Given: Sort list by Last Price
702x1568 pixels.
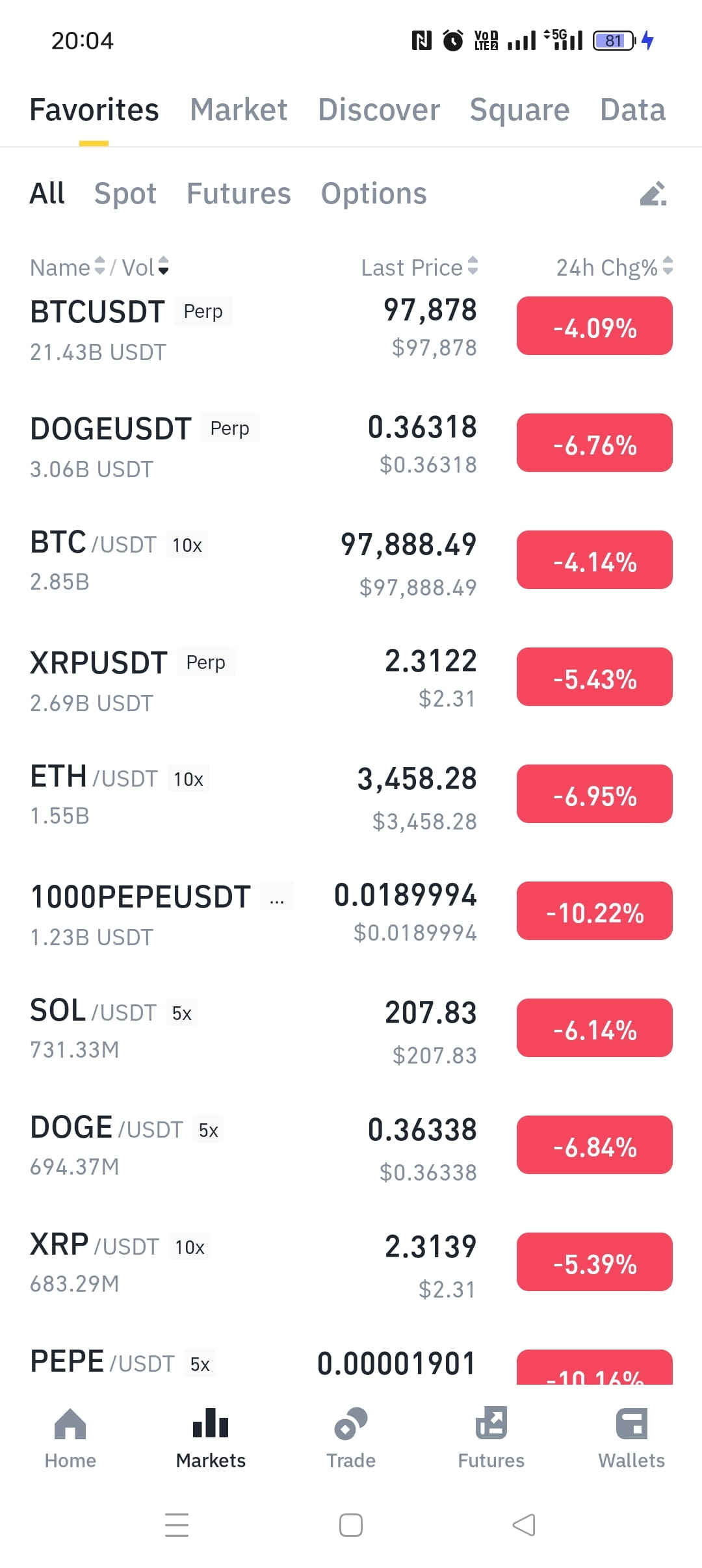Looking at the screenshot, I should pyautogui.click(x=419, y=267).
